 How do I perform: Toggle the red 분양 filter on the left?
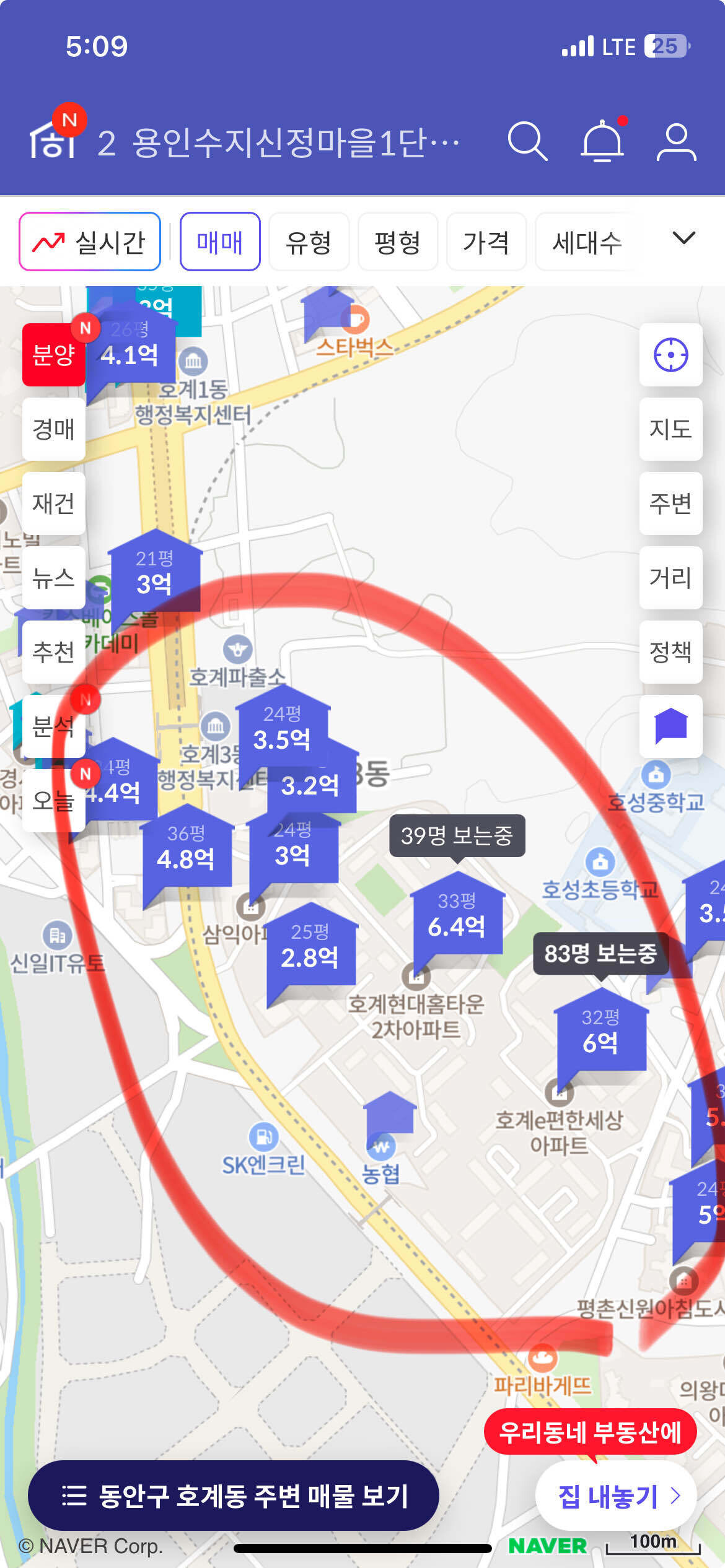[x=54, y=355]
